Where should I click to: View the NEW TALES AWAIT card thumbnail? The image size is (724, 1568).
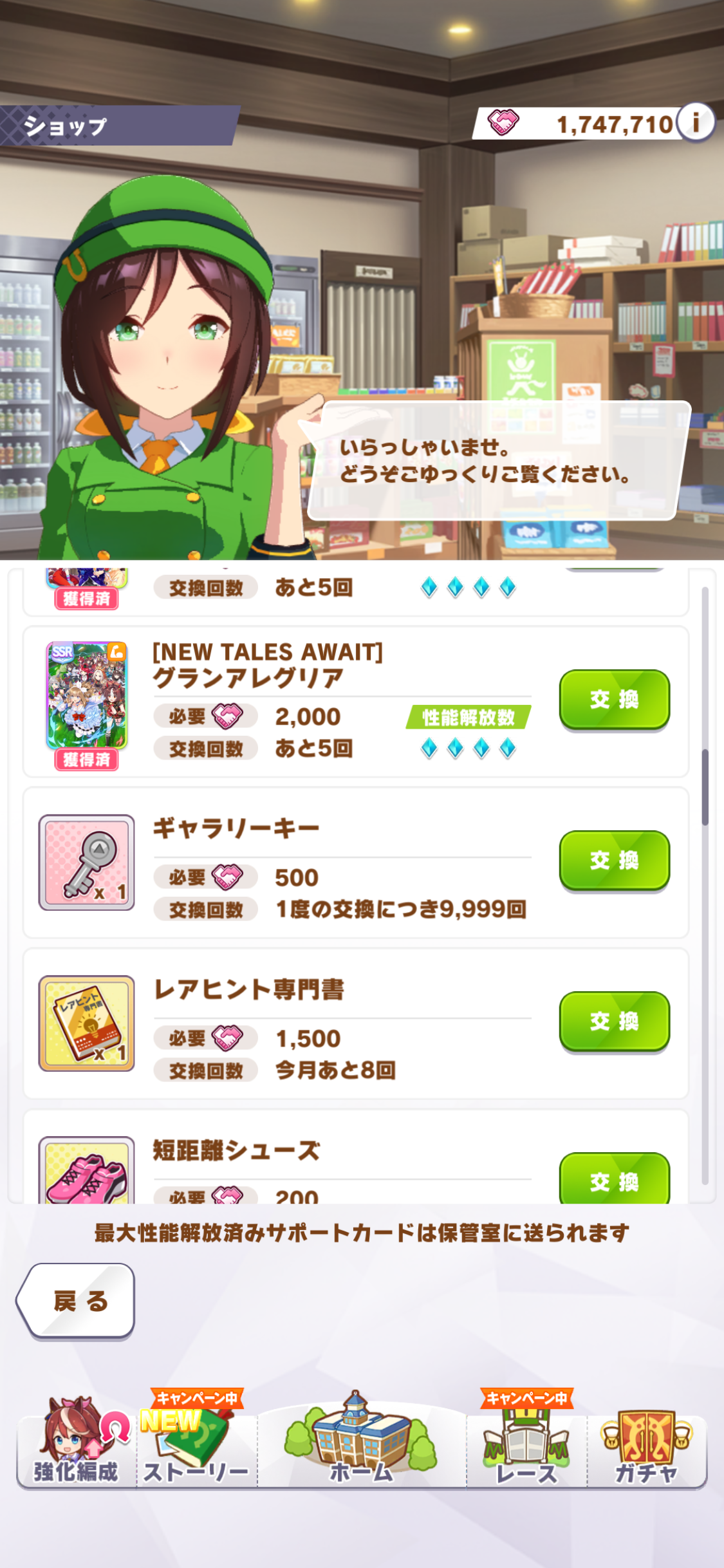pyautogui.click(x=87, y=695)
